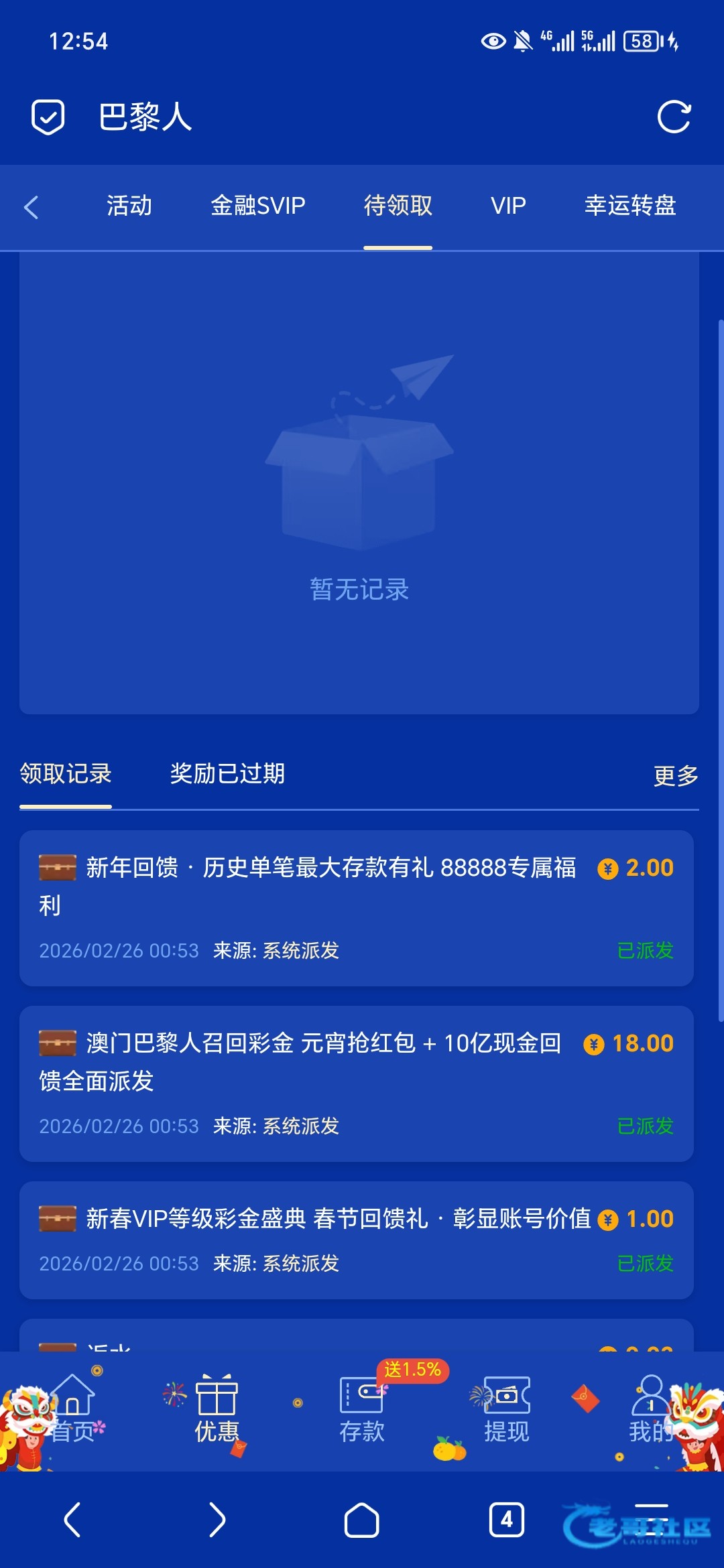Switch to the 活动 tab
This screenshot has width=724, height=1568.
click(x=129, y=206)
